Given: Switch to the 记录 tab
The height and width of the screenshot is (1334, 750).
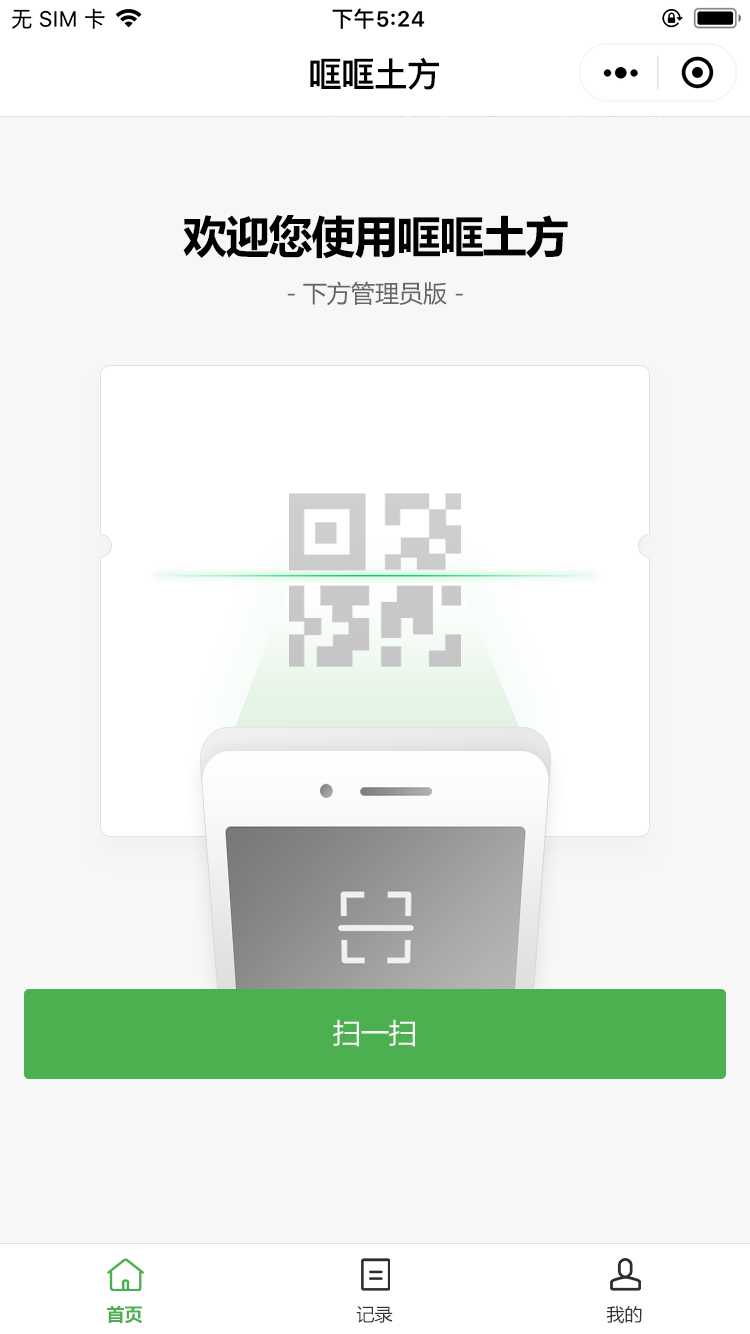Looking at the screenshot, I should [375, 1290].
